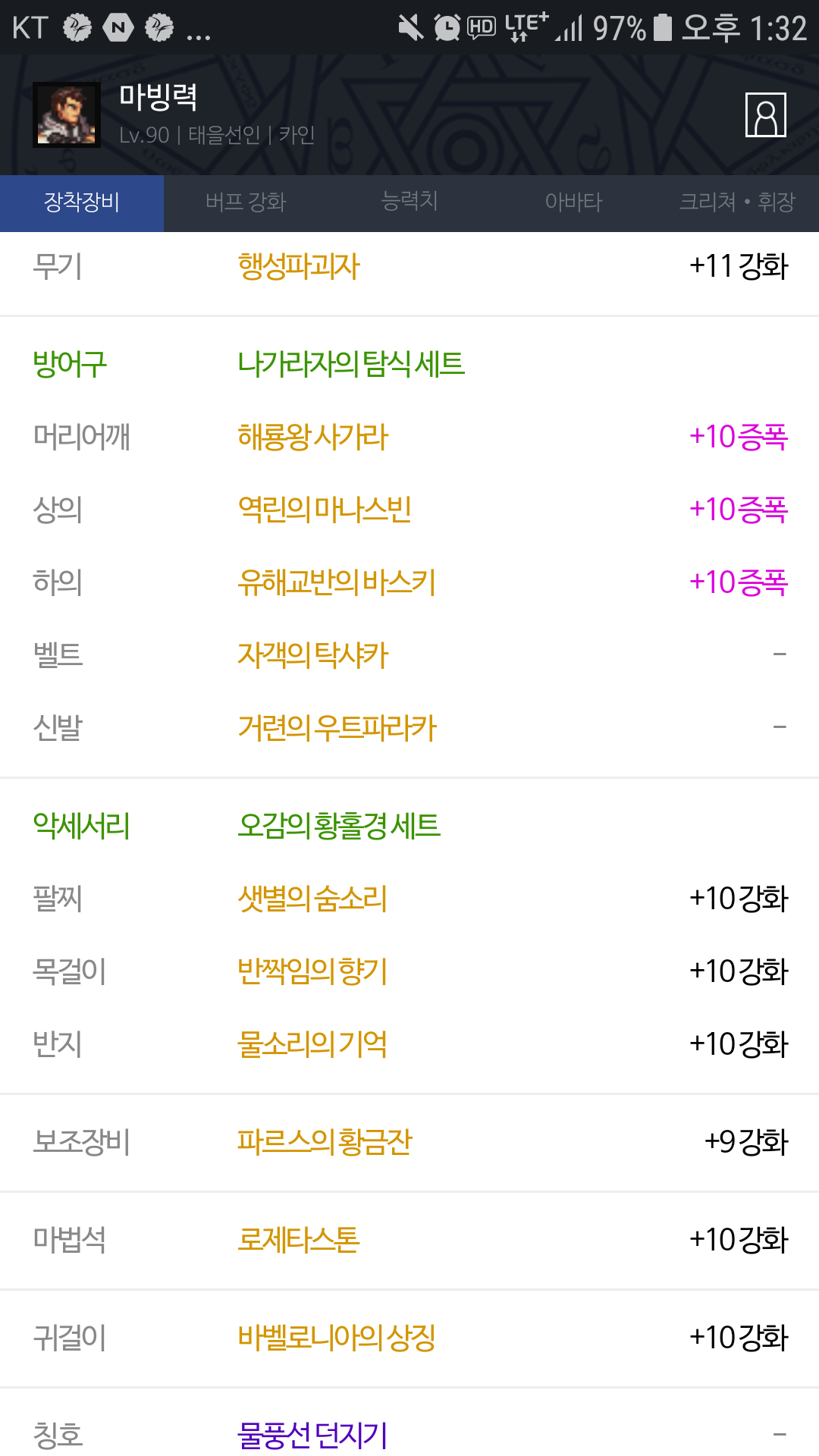This screenshot has width=819, height=1456.
Task: View earring 바벨로니아의 상징
Action: point(409,1338)
